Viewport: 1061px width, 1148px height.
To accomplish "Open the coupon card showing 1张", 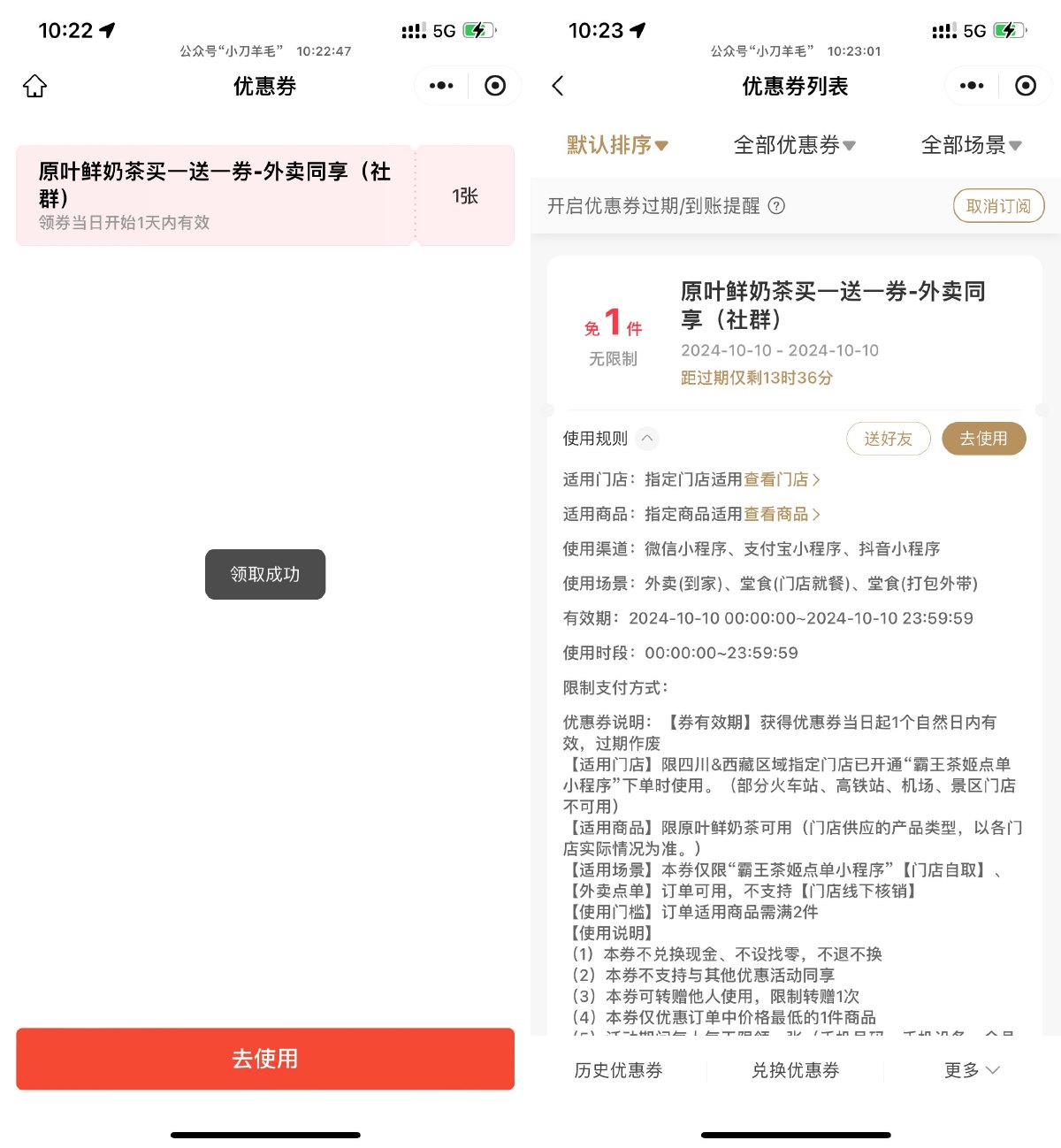I will tap(264, 195).
